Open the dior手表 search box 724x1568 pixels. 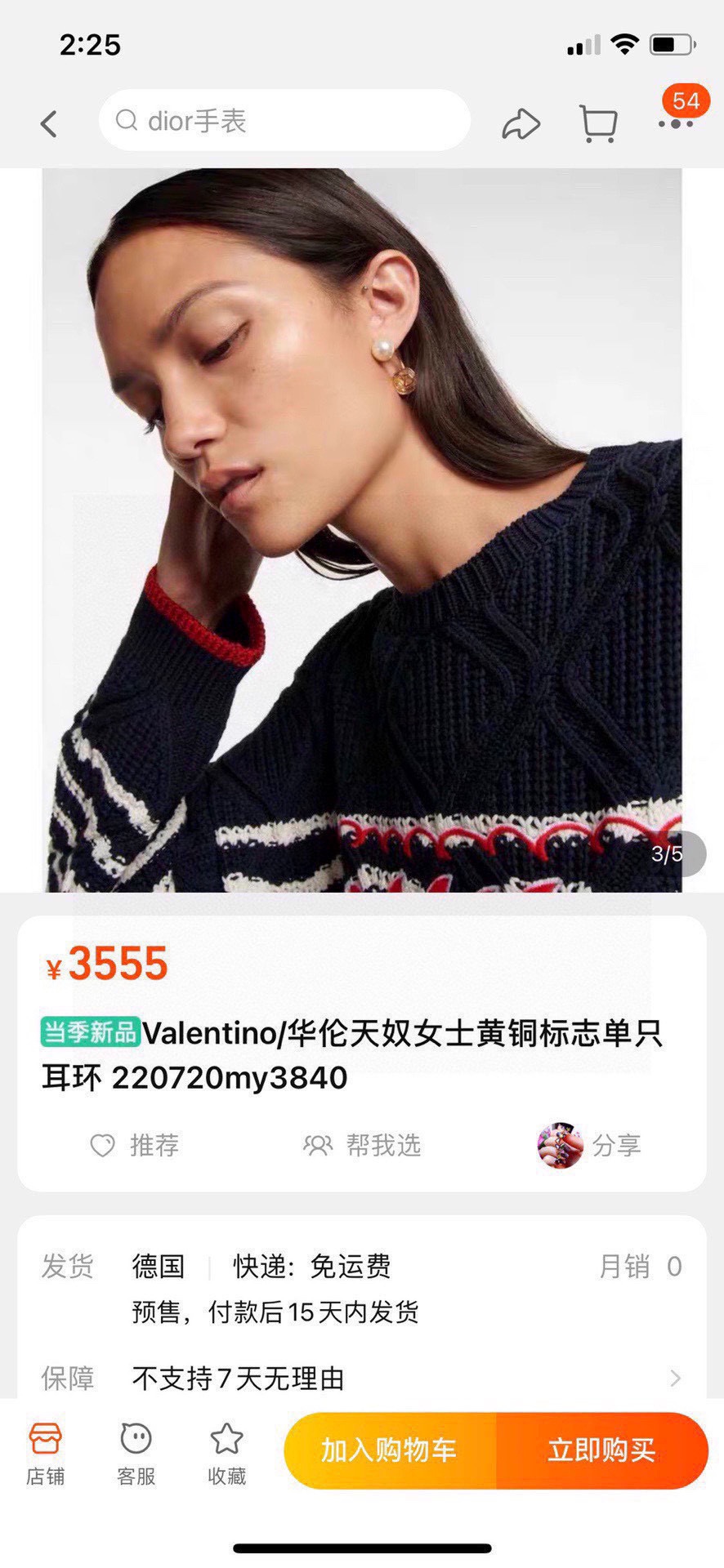[x=284, y=121]
